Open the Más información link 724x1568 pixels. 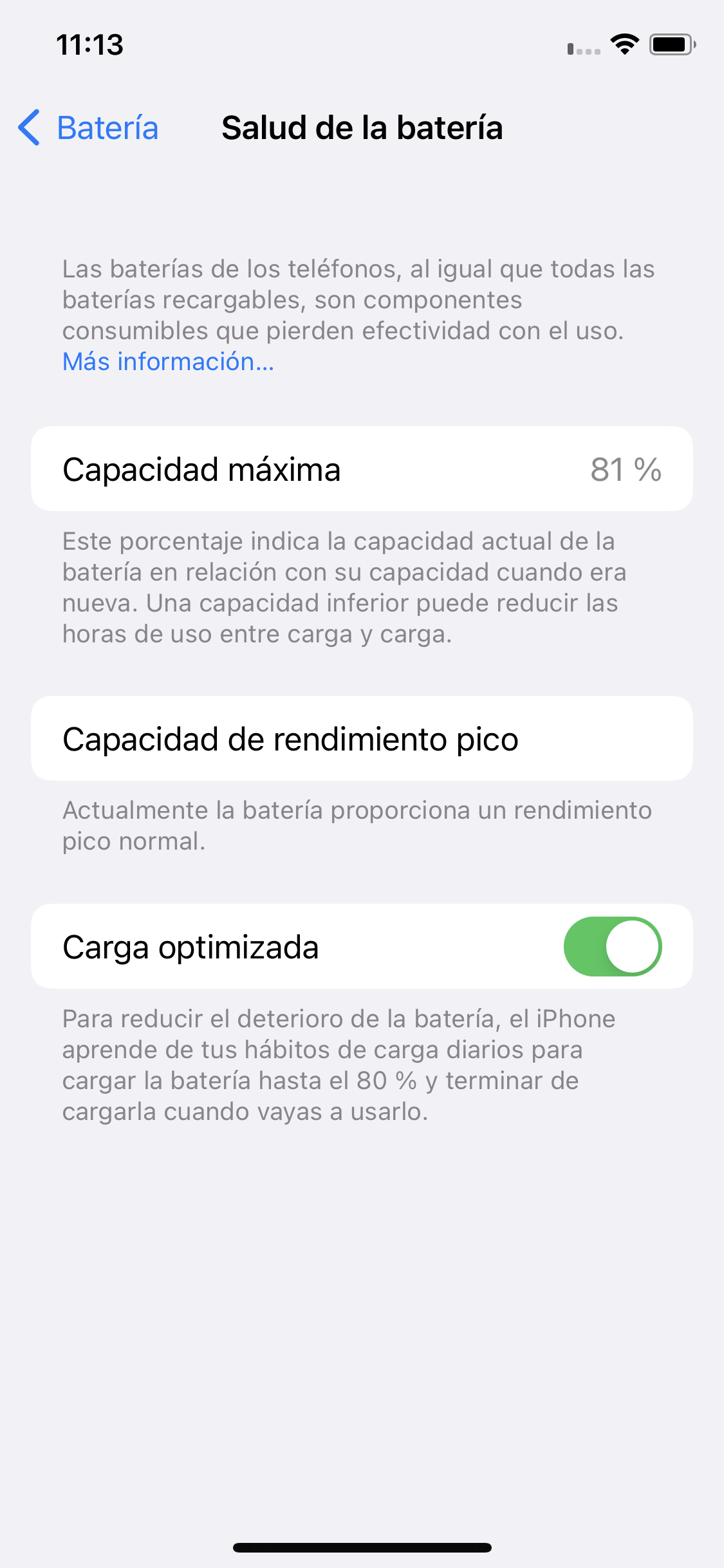(169, 362)
